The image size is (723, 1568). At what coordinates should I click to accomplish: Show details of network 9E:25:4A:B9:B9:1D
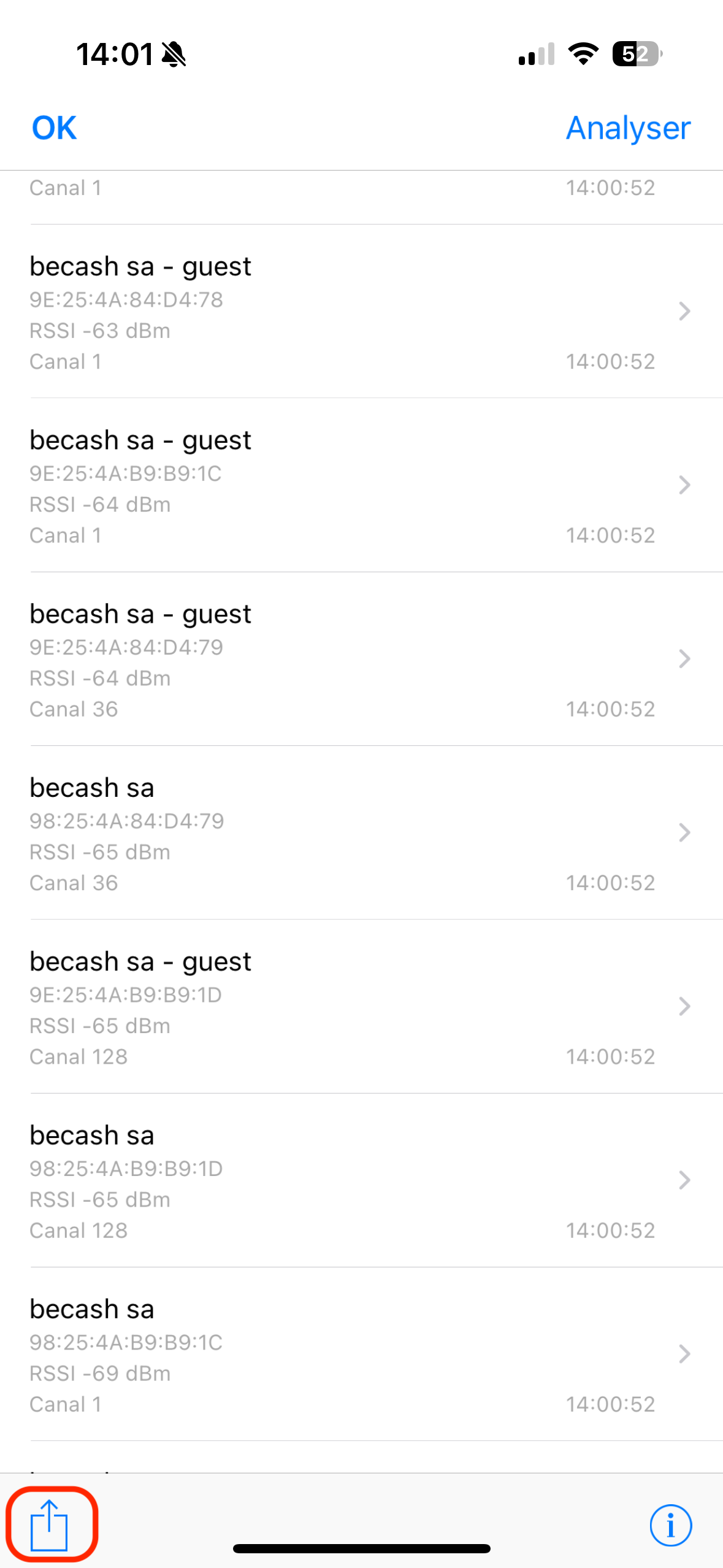pos(361,1007)
